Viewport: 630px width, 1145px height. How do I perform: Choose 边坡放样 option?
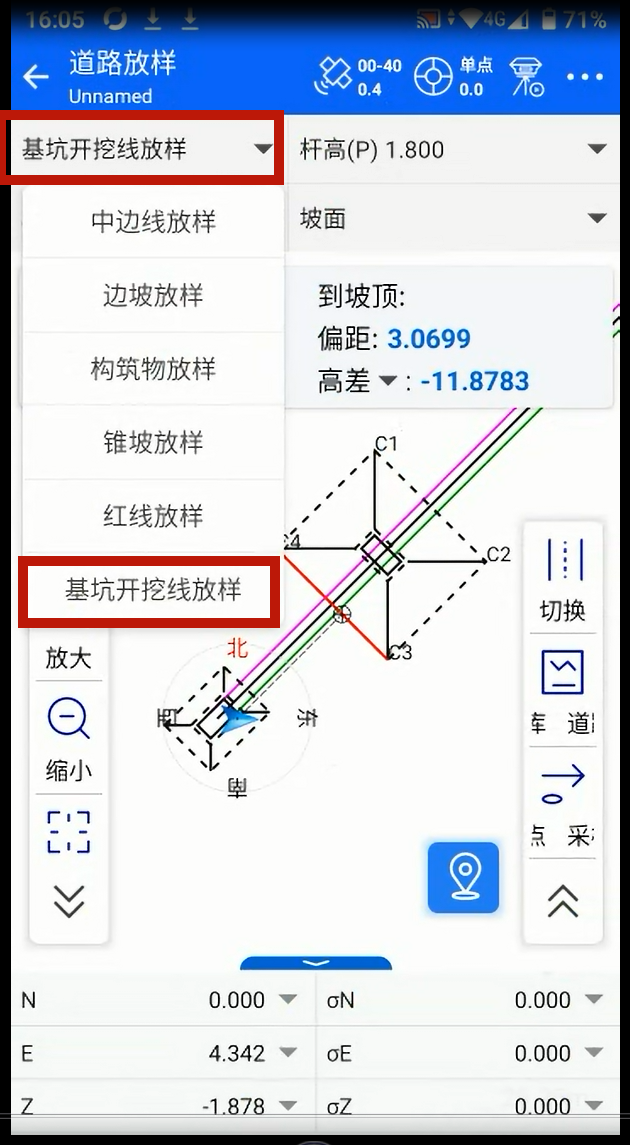pos(153,295)
